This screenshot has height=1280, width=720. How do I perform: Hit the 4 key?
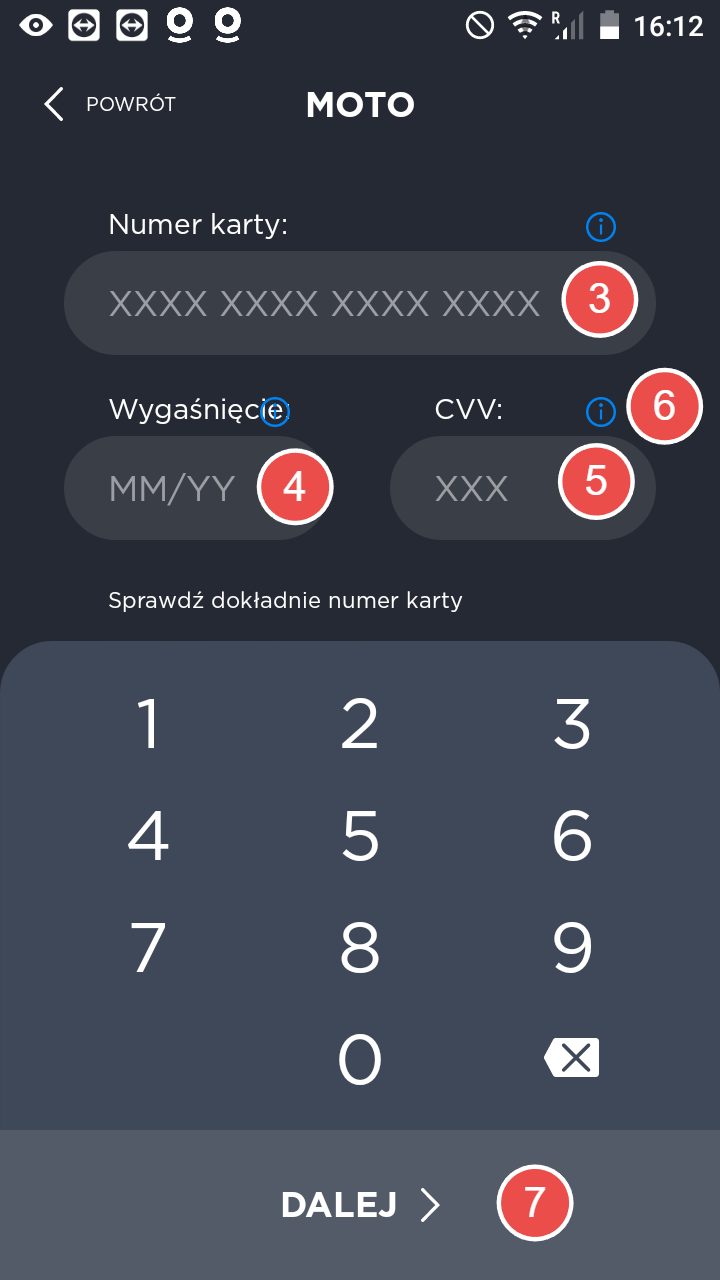pos(148,836)
